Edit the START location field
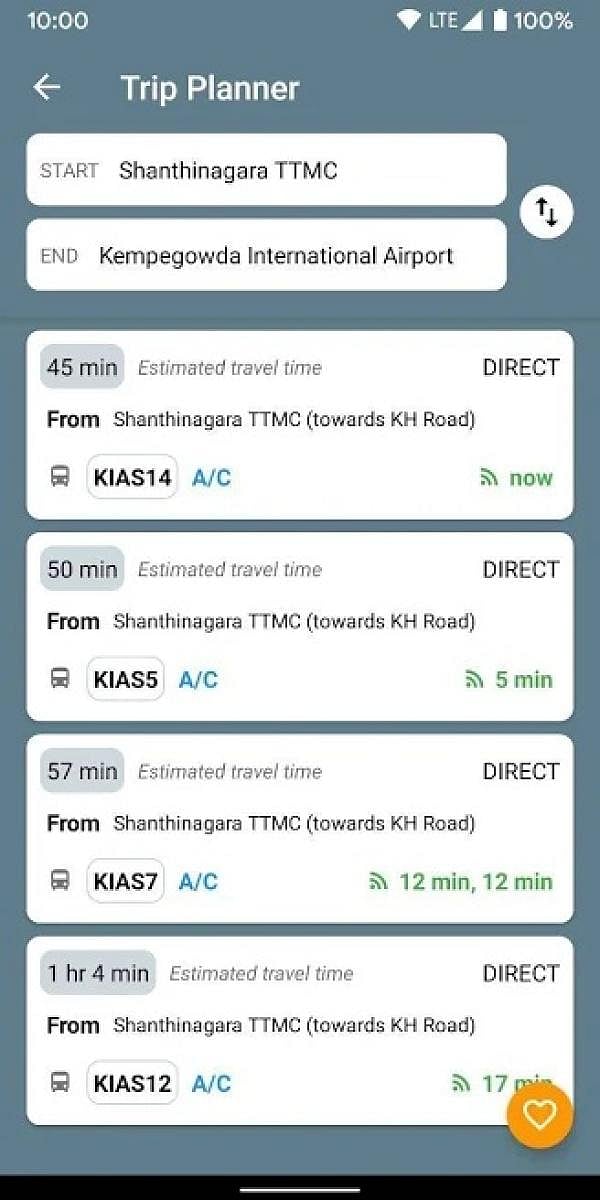The image size is (600, 1200). tap(266, 170)
